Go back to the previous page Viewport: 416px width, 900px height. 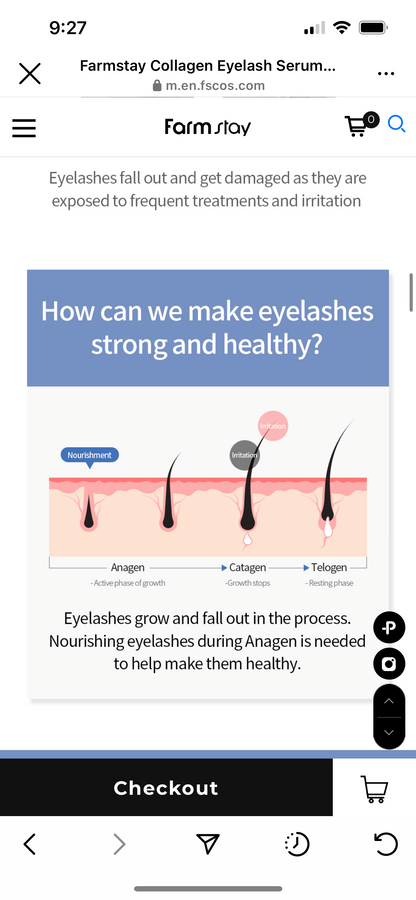click(30, 844)
